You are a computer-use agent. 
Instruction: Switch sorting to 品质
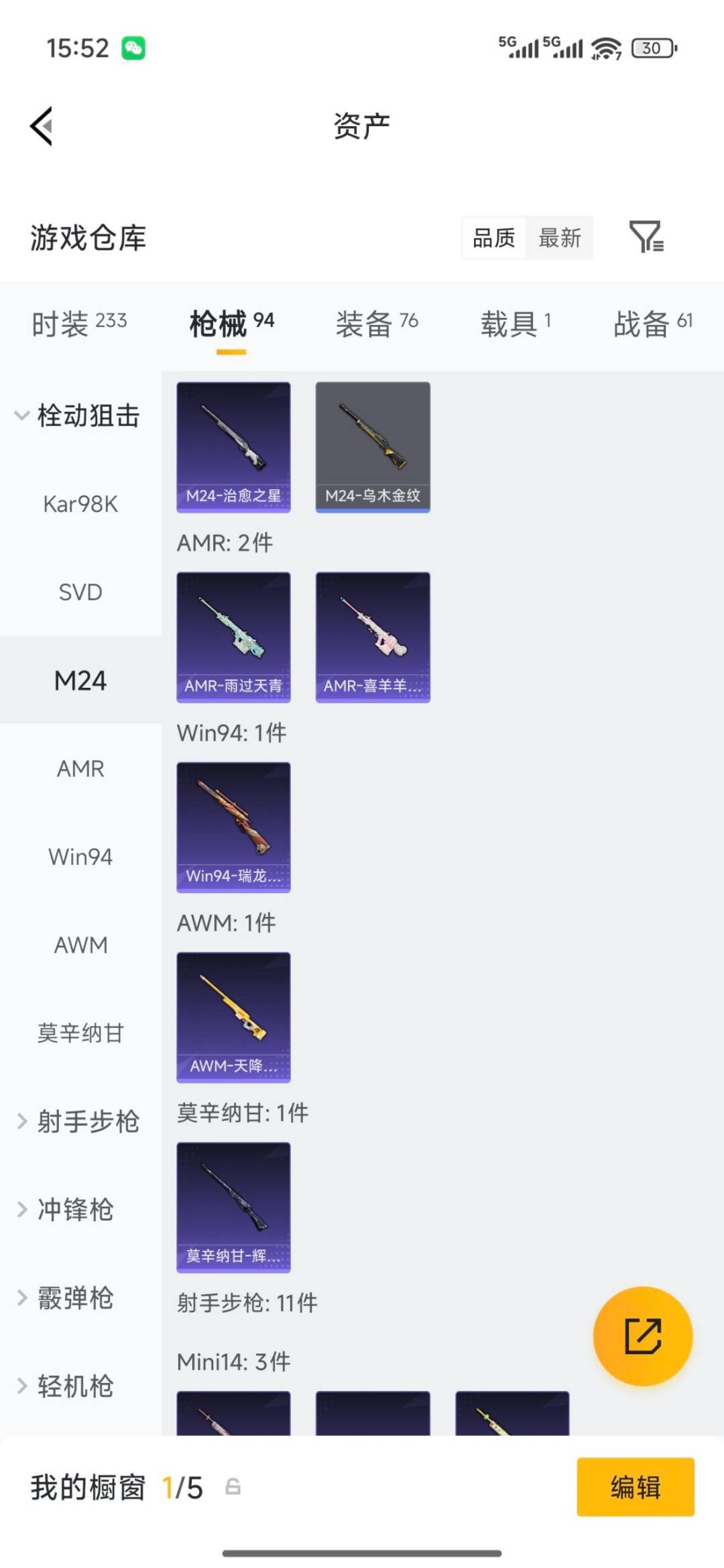[x=494, y=238]
